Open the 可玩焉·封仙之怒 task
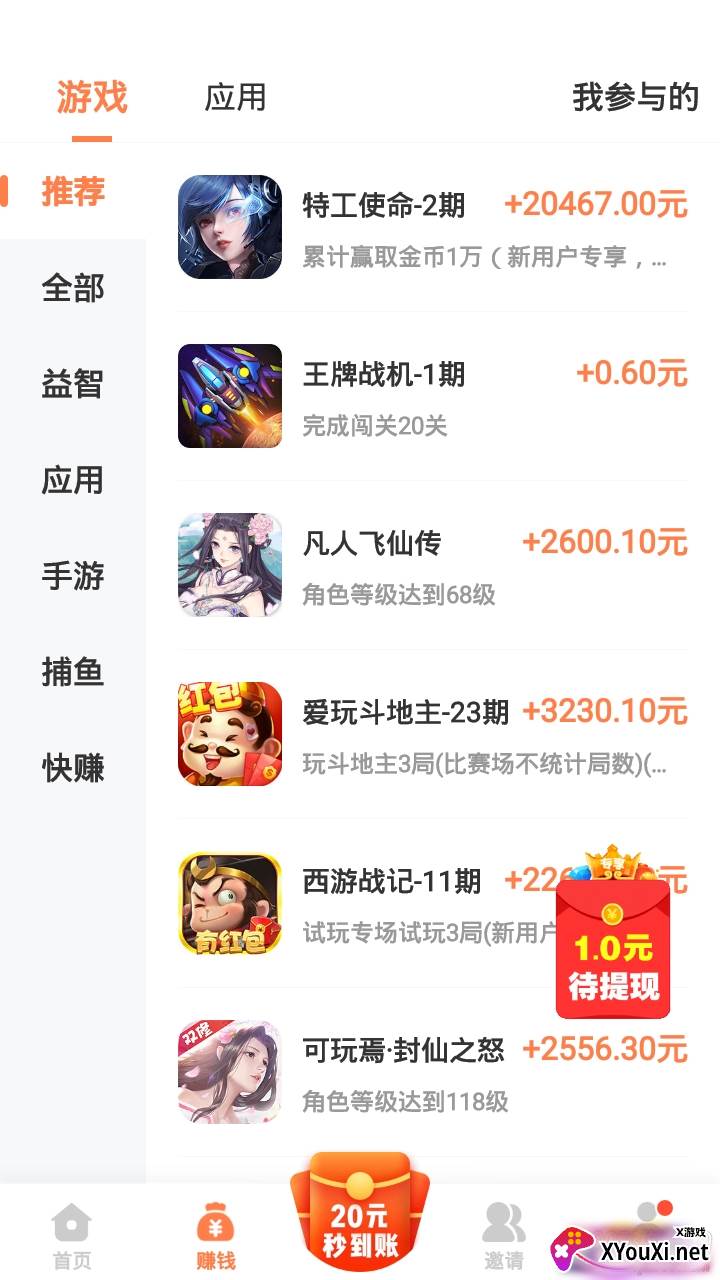The width and height of the screenshot is (720, 1280). click(x=432, y=1072)
